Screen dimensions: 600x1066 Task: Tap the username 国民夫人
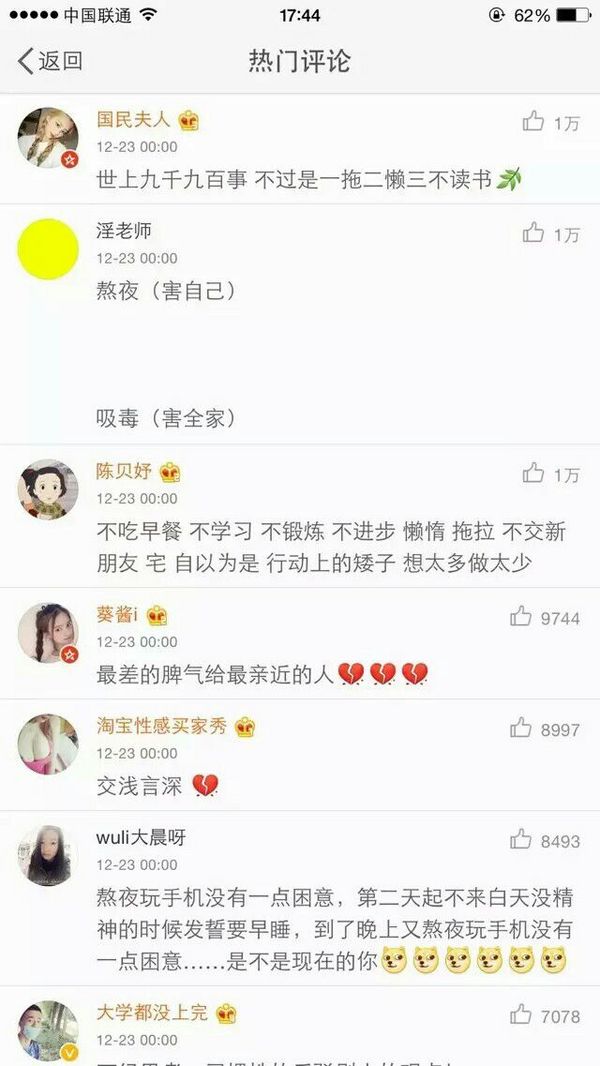133,120
